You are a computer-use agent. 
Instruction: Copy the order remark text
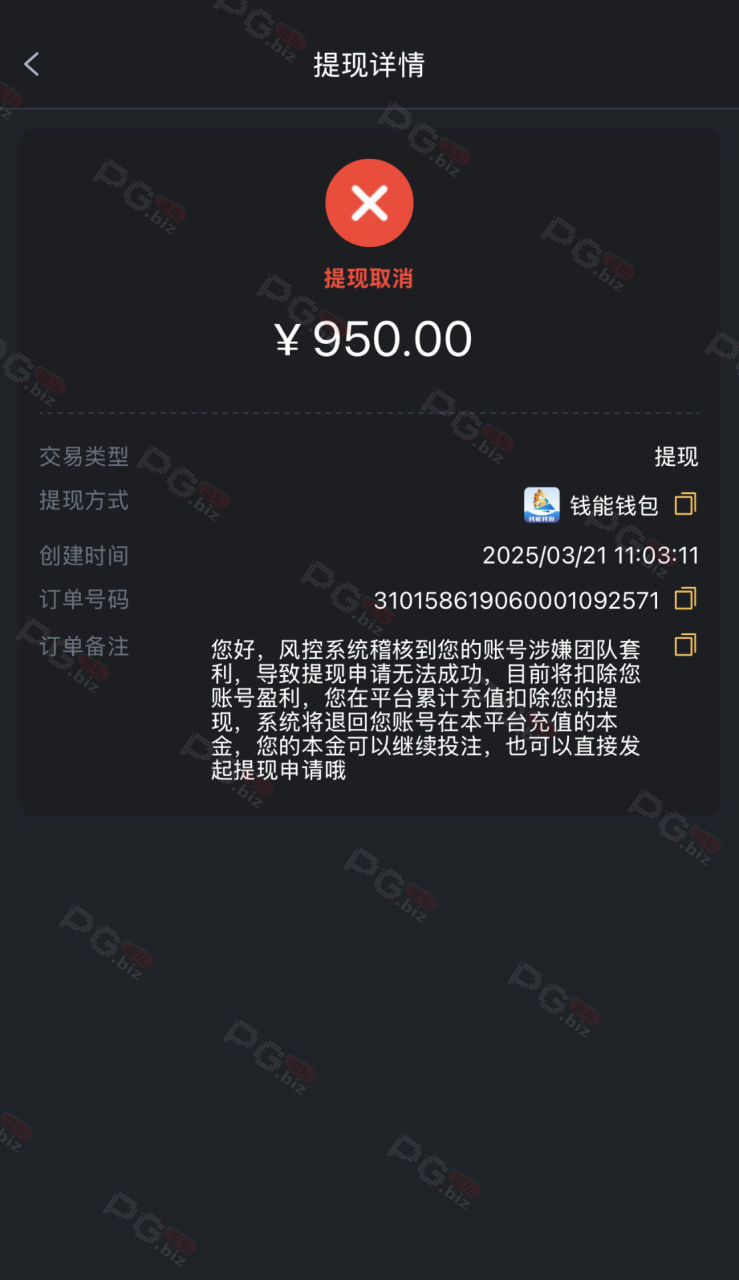[x=685, y=645]
